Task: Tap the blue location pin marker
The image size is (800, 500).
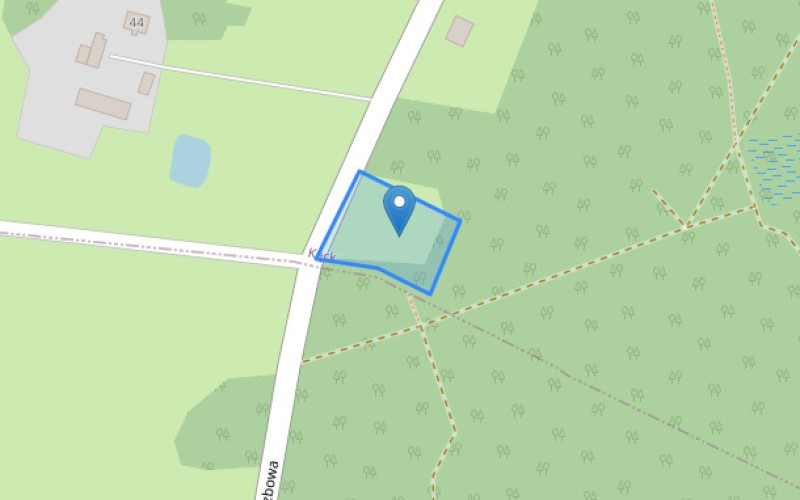Action: 399,207
